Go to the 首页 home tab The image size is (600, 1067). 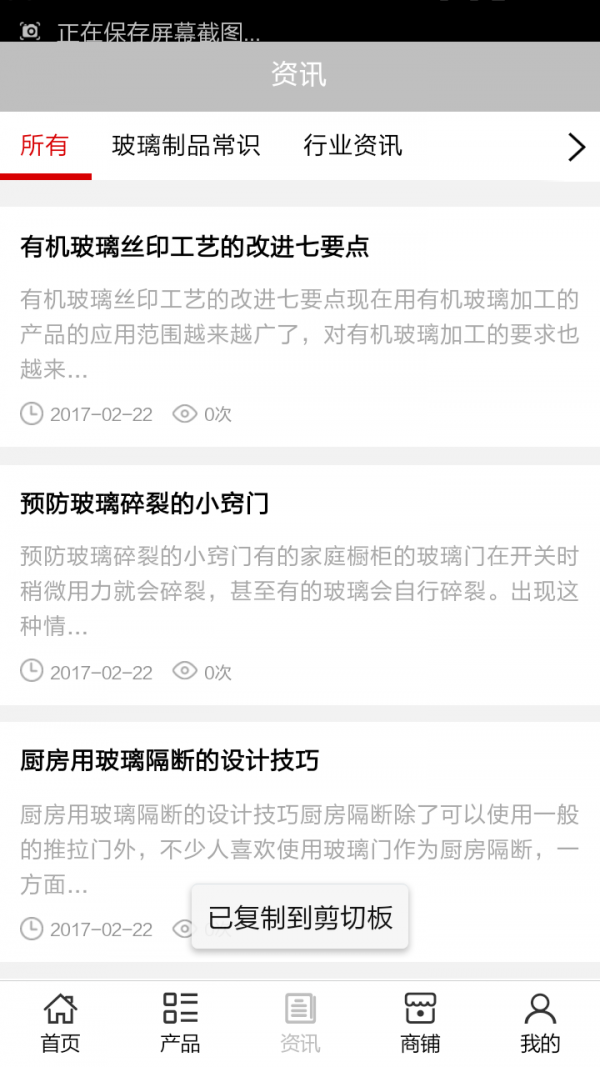[60, 1022]
